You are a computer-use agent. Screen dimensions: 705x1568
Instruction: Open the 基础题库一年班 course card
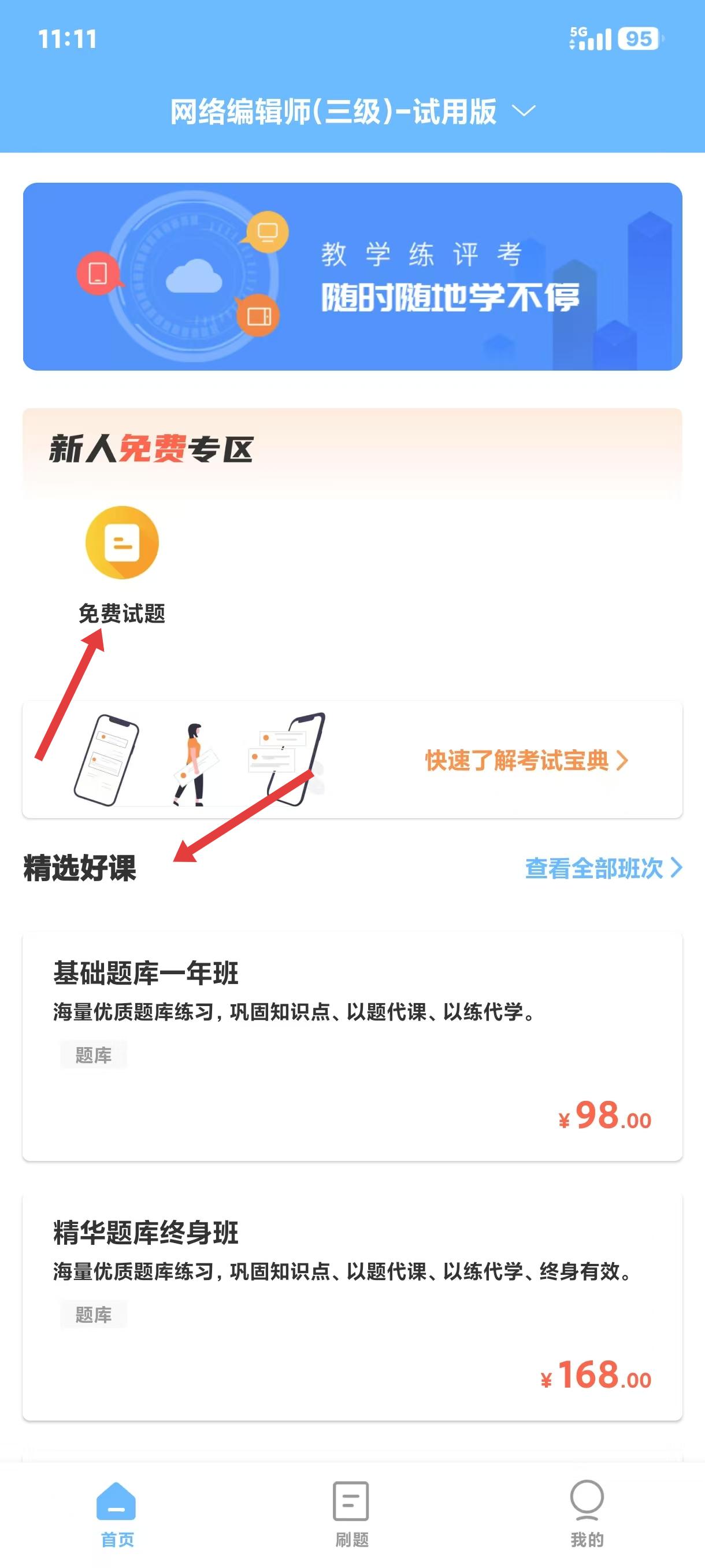click(352, 1046)
